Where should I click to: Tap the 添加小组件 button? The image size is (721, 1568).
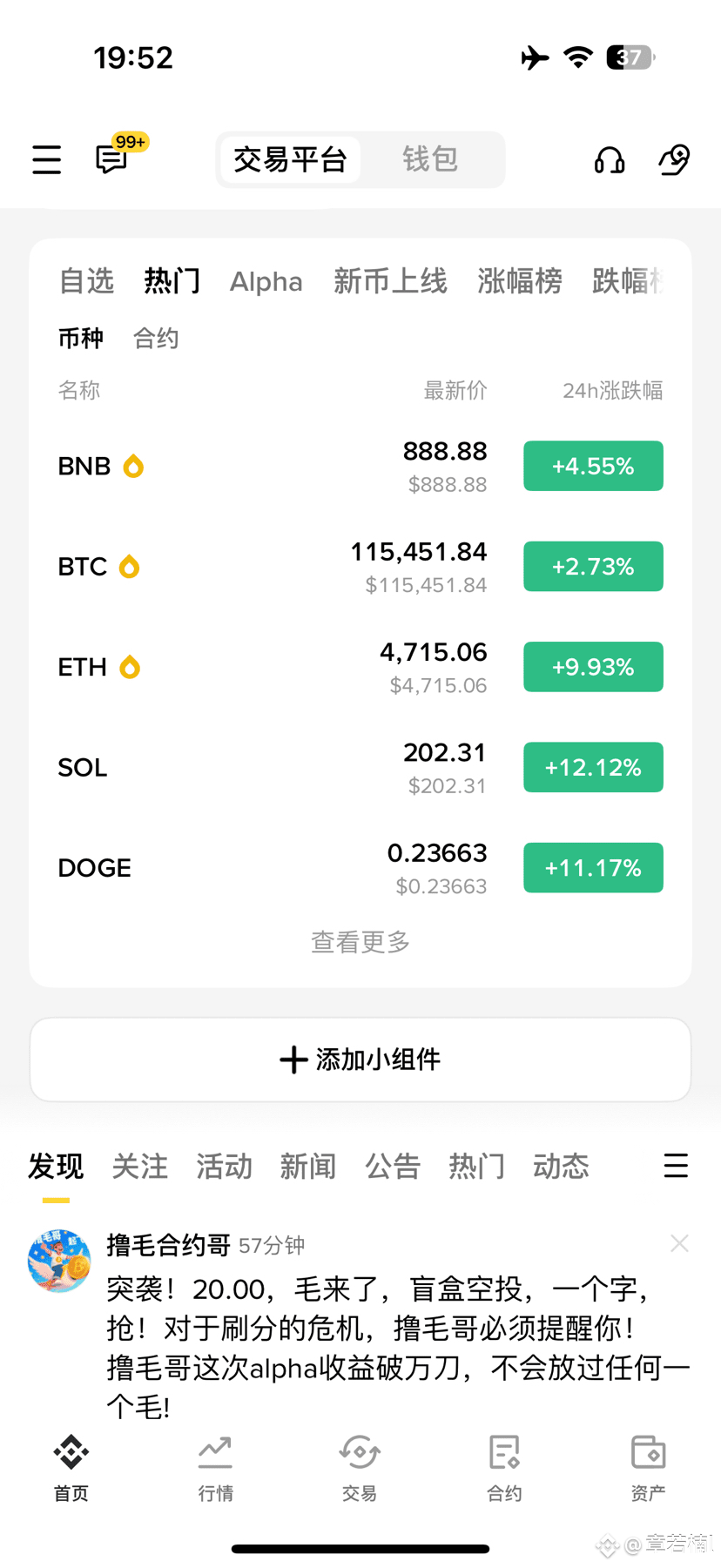[360, 1060]
